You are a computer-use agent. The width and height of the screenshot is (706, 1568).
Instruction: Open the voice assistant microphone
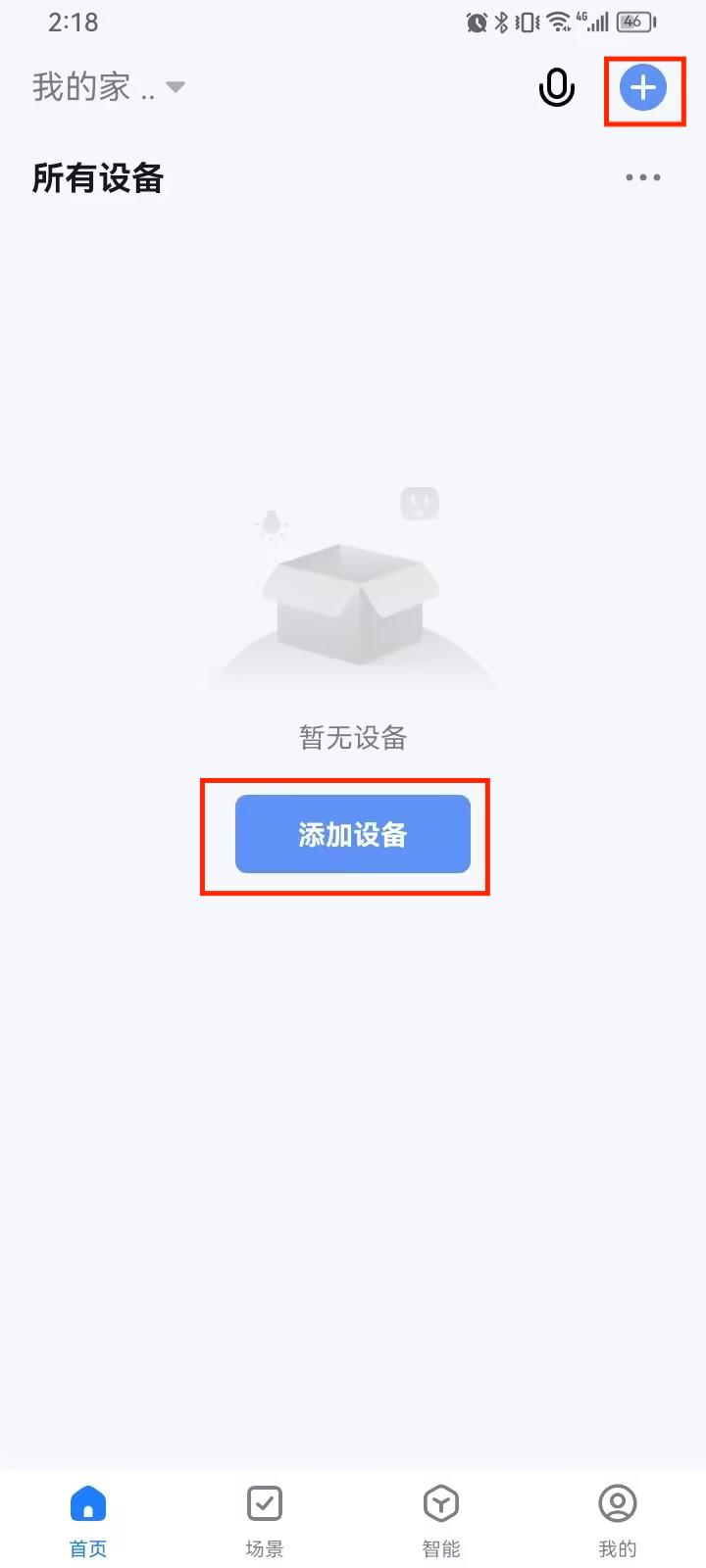pyautogui.click(x=557, y=87)
